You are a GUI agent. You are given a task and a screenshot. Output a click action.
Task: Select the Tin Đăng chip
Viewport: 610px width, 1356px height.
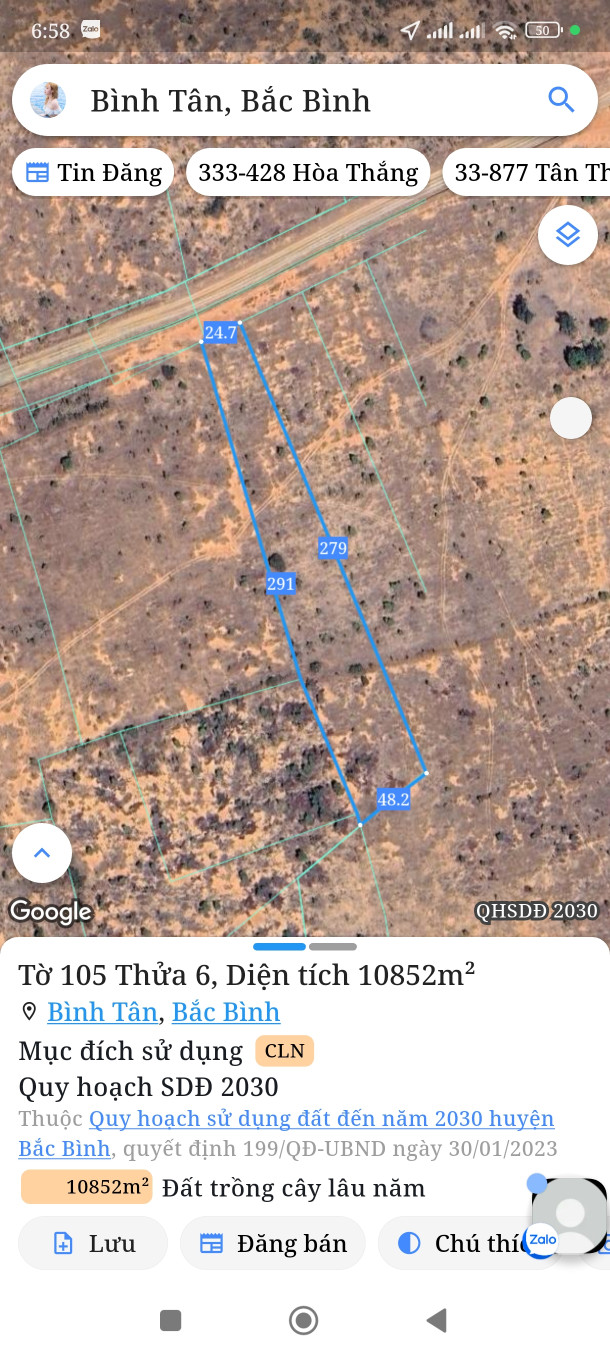tap(94, 173)
